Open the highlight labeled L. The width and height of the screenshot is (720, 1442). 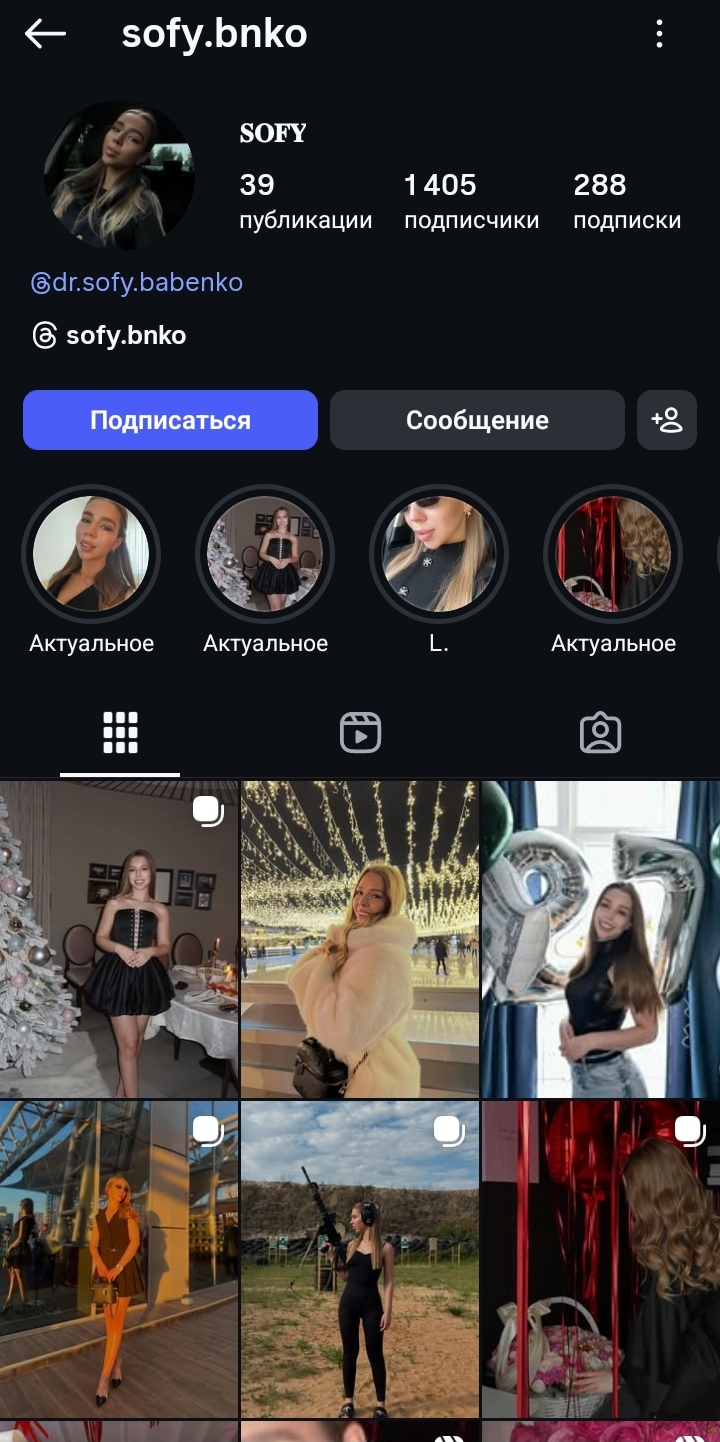point(439,554)
